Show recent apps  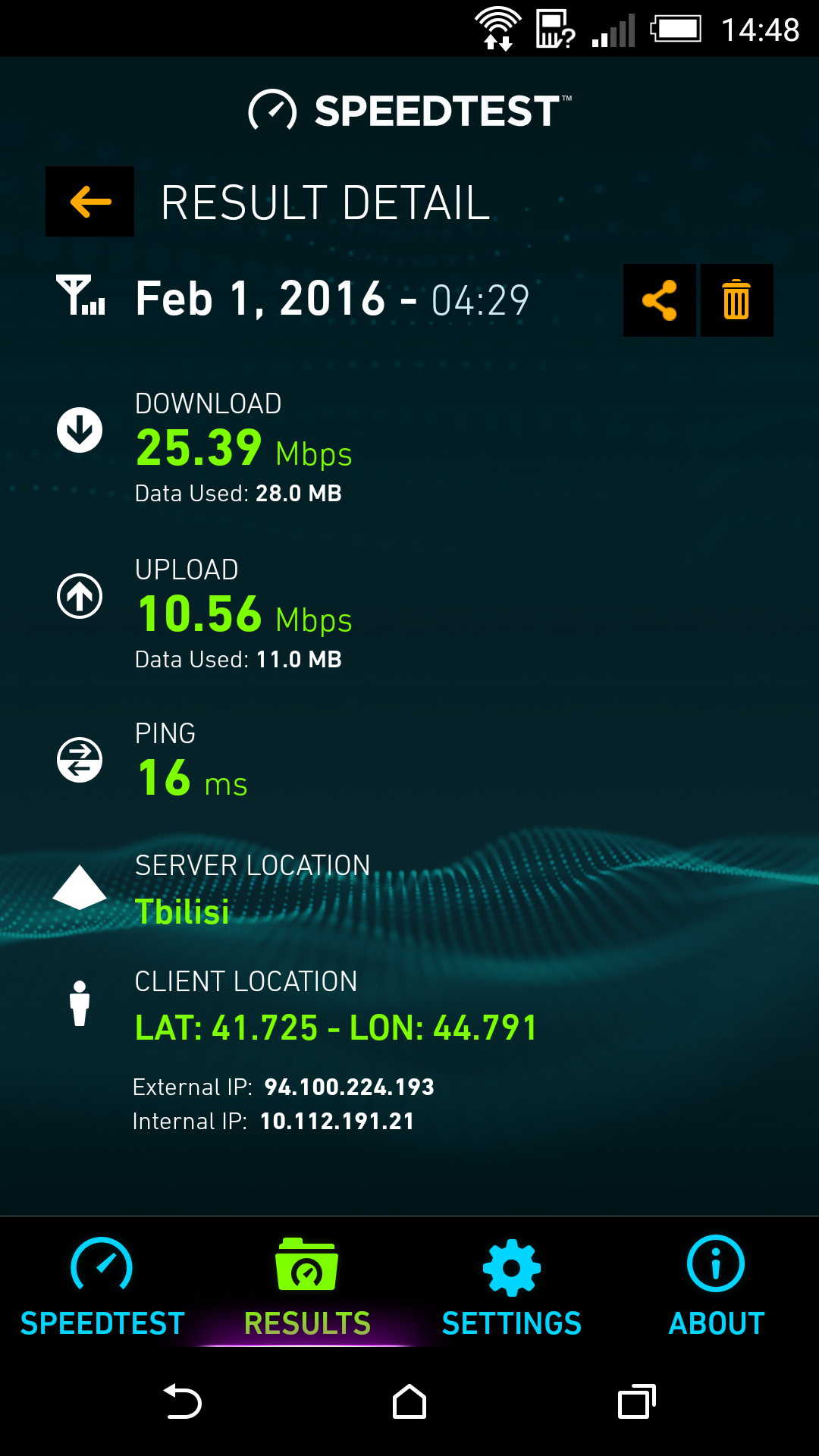tap(637, 1401)
